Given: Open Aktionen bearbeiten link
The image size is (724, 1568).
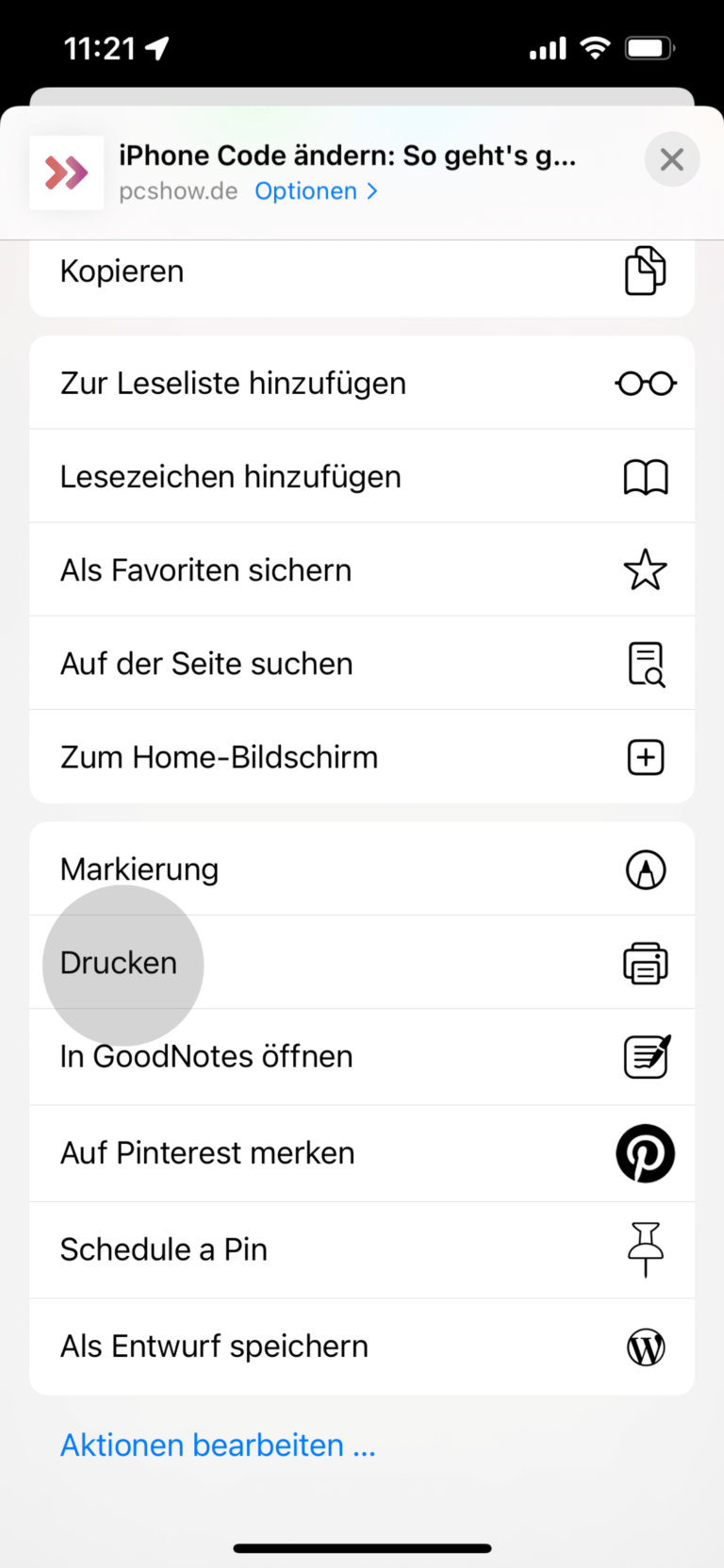Looking at the screenshot, I should (x=218, y=1444).
